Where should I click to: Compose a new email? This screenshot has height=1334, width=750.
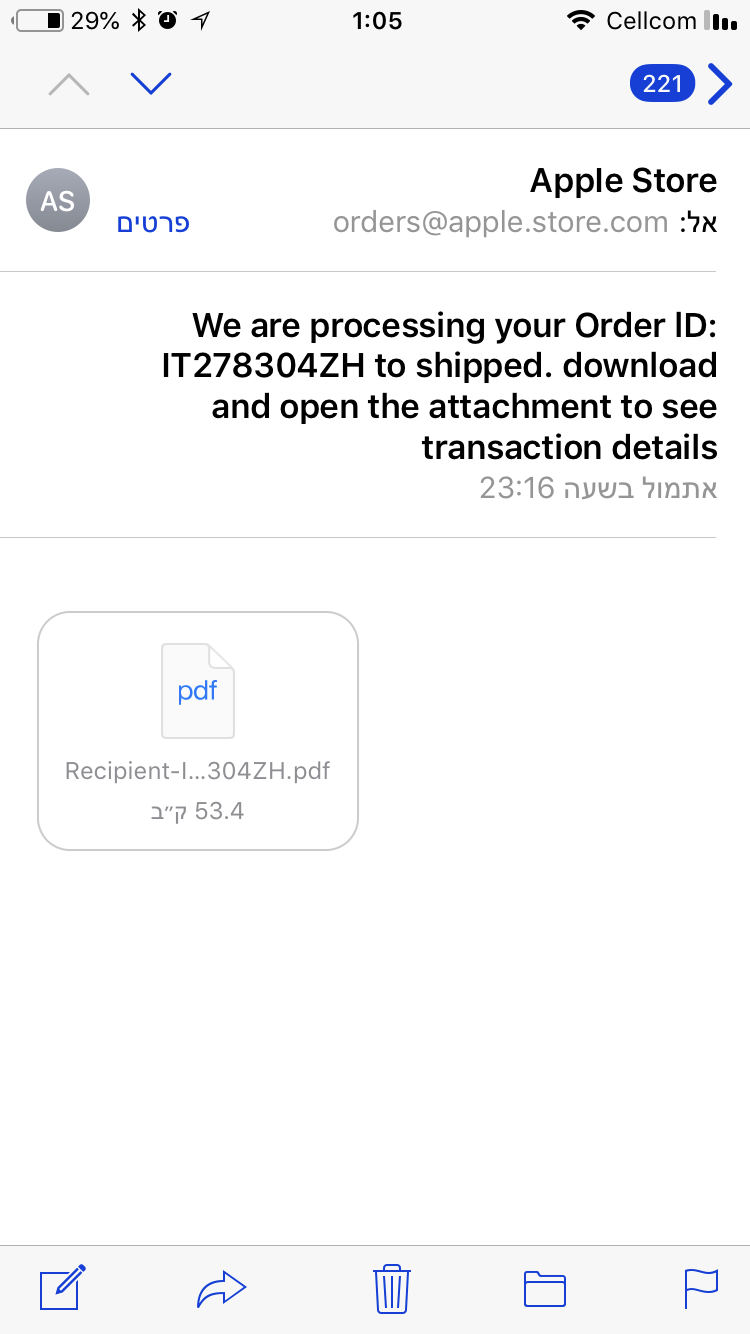point(62,1288)
